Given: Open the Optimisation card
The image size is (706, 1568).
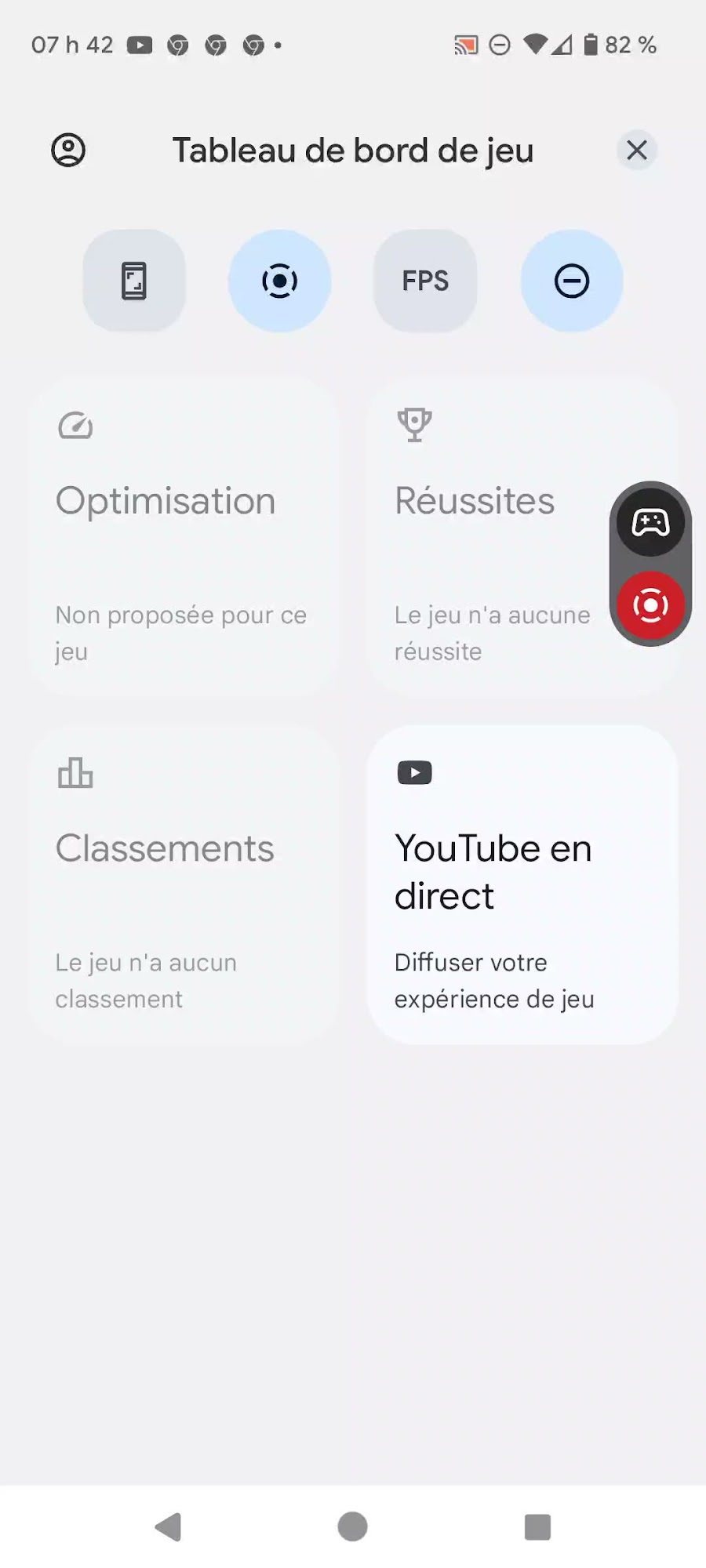Looking at the screenshot, I should tap(184, 537).
